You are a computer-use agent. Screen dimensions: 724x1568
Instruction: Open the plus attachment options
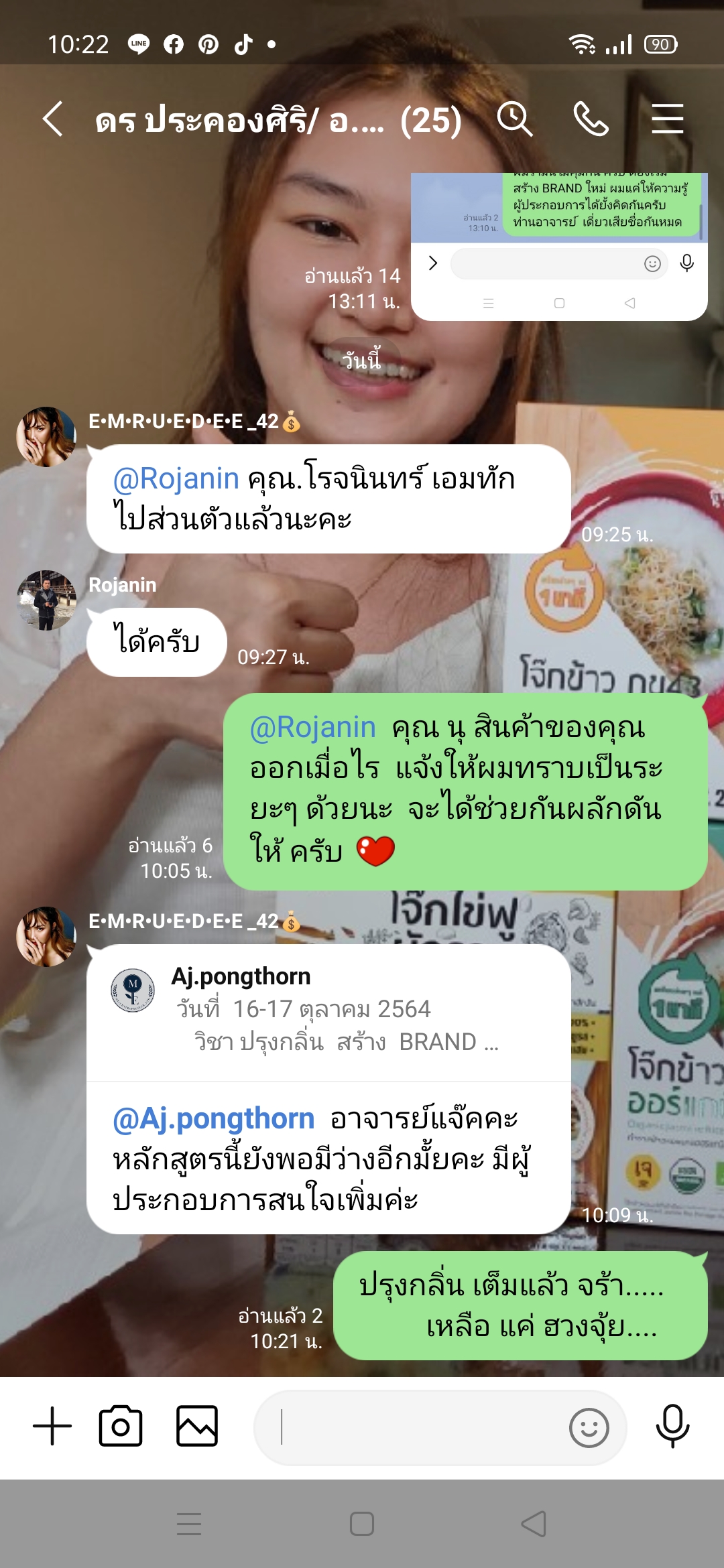[x=52, y=1426]
